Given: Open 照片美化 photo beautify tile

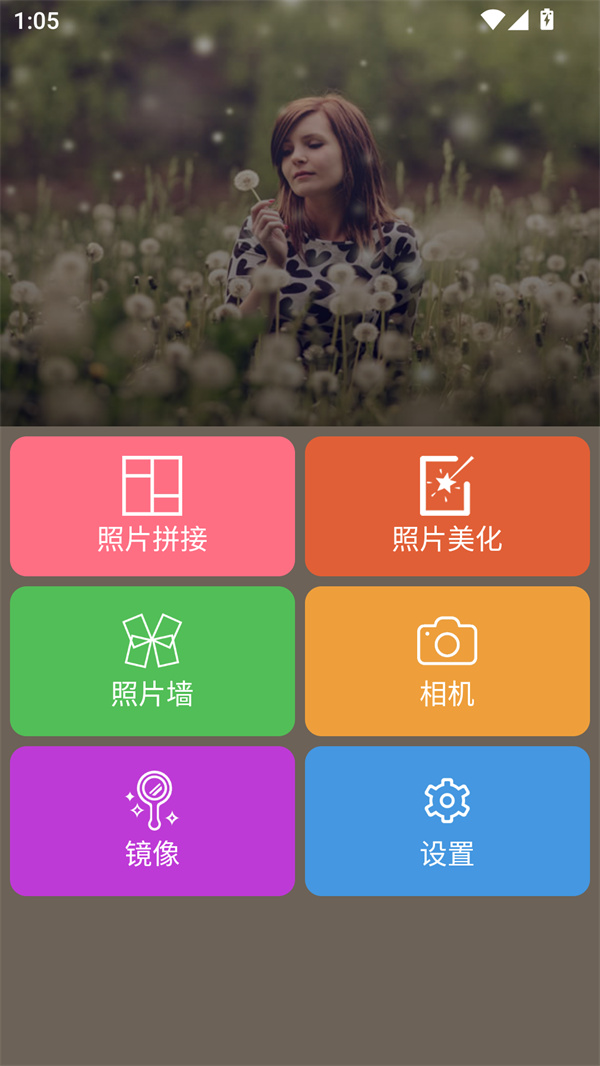Looking at the screenshot, I should coord(447,506).
